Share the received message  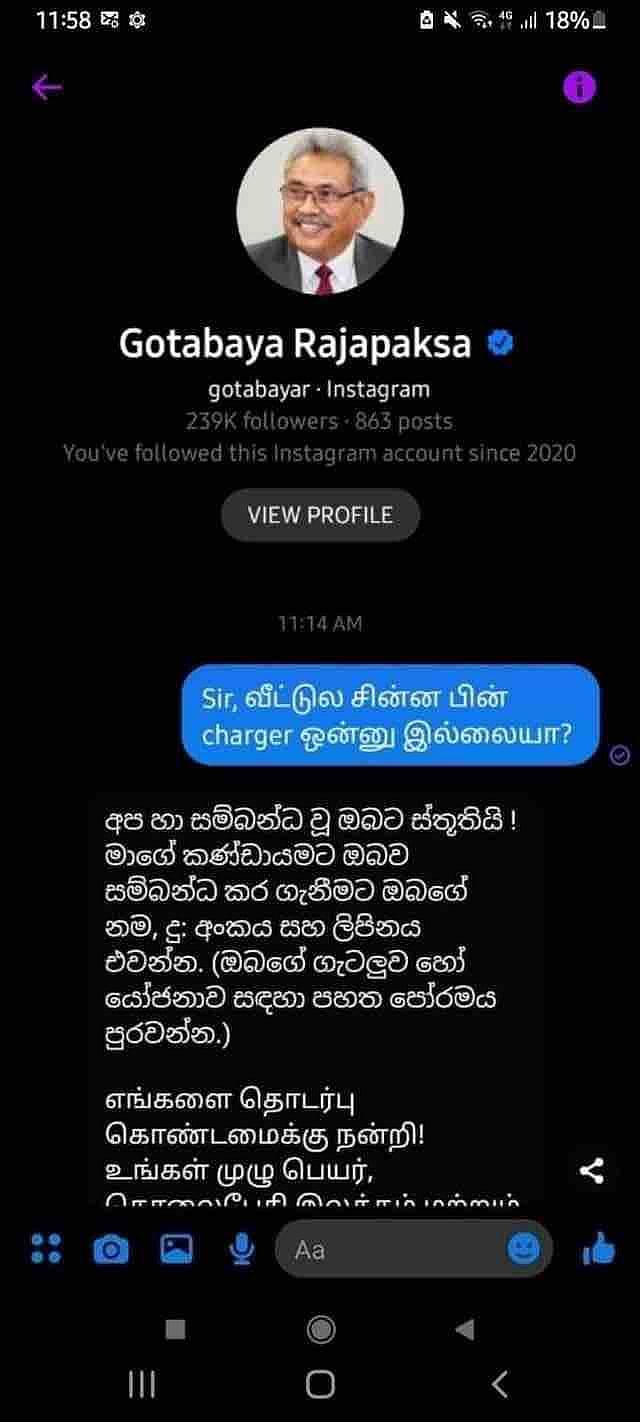(592, 1170)
